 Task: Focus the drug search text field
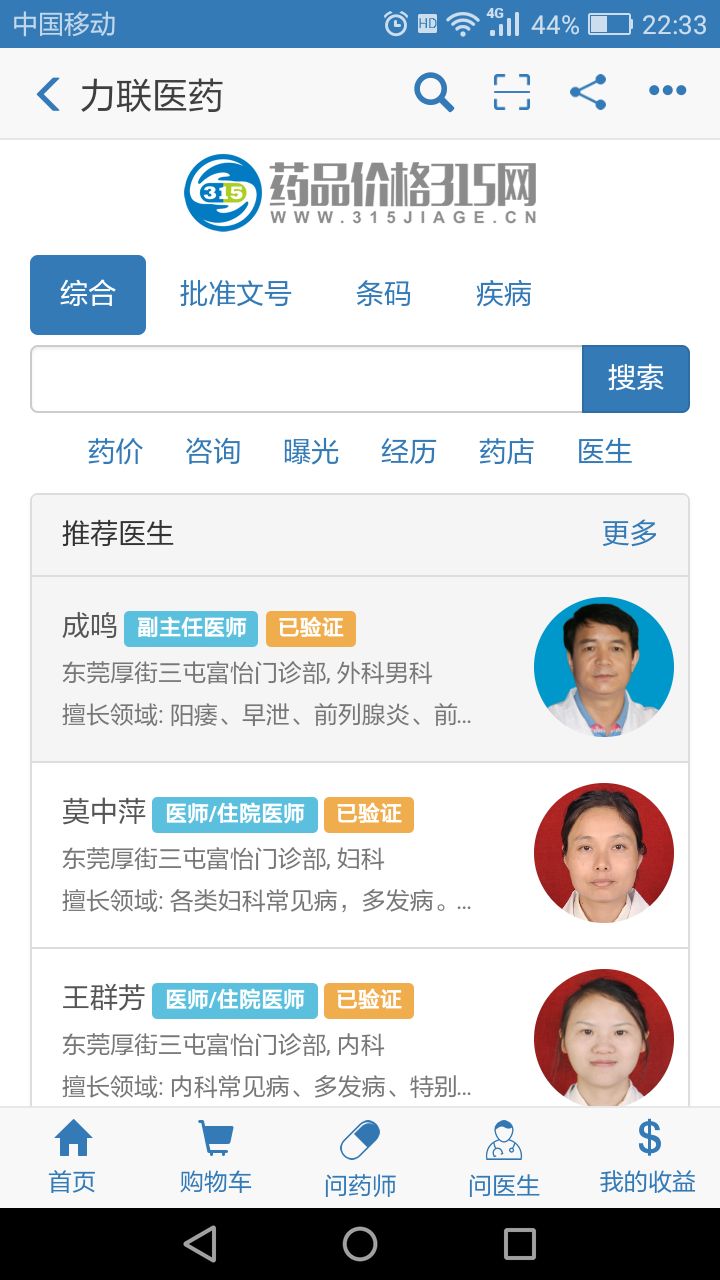tap(306, 379)
